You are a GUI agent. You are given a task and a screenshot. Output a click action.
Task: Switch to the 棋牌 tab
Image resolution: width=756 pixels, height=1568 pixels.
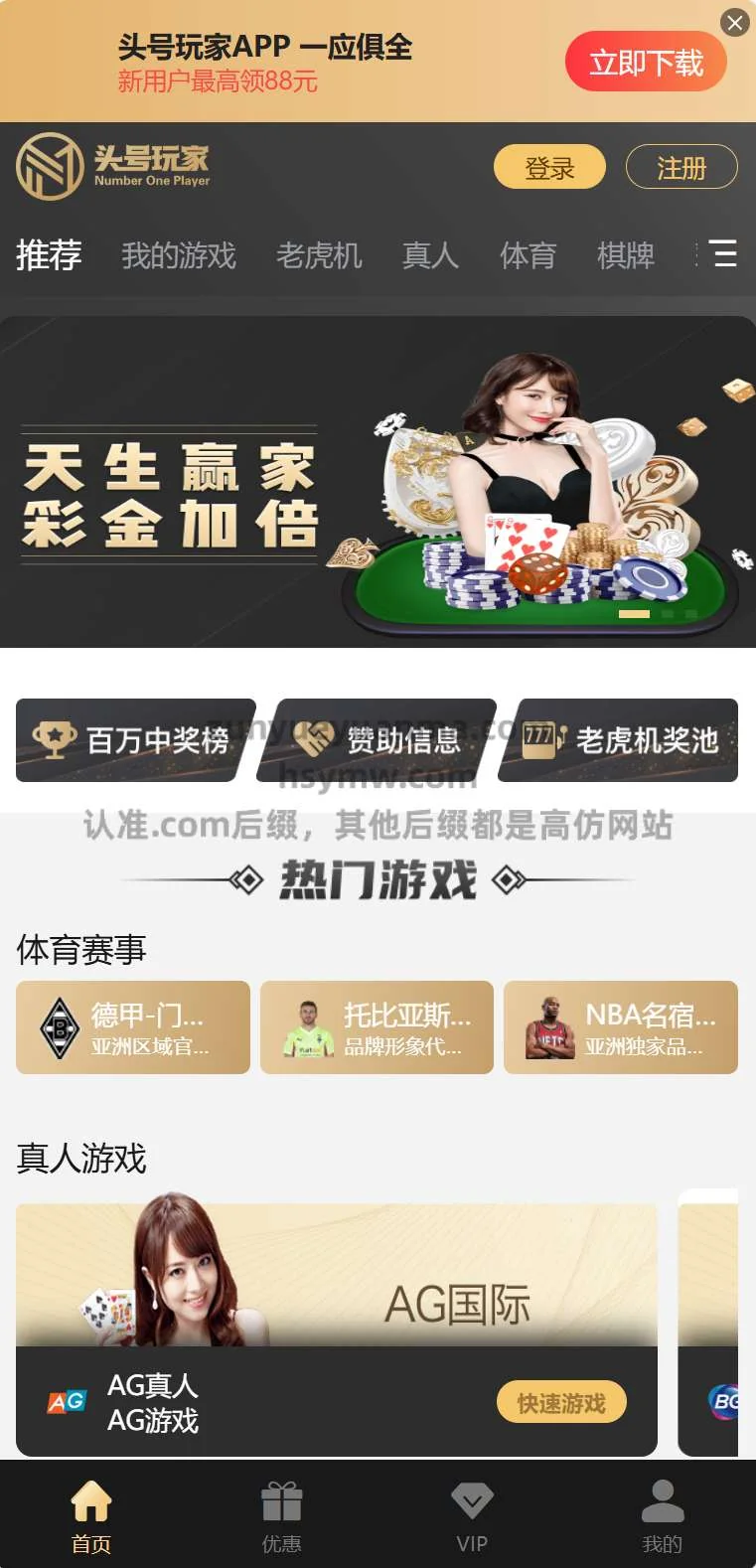[x=626, y=255]
